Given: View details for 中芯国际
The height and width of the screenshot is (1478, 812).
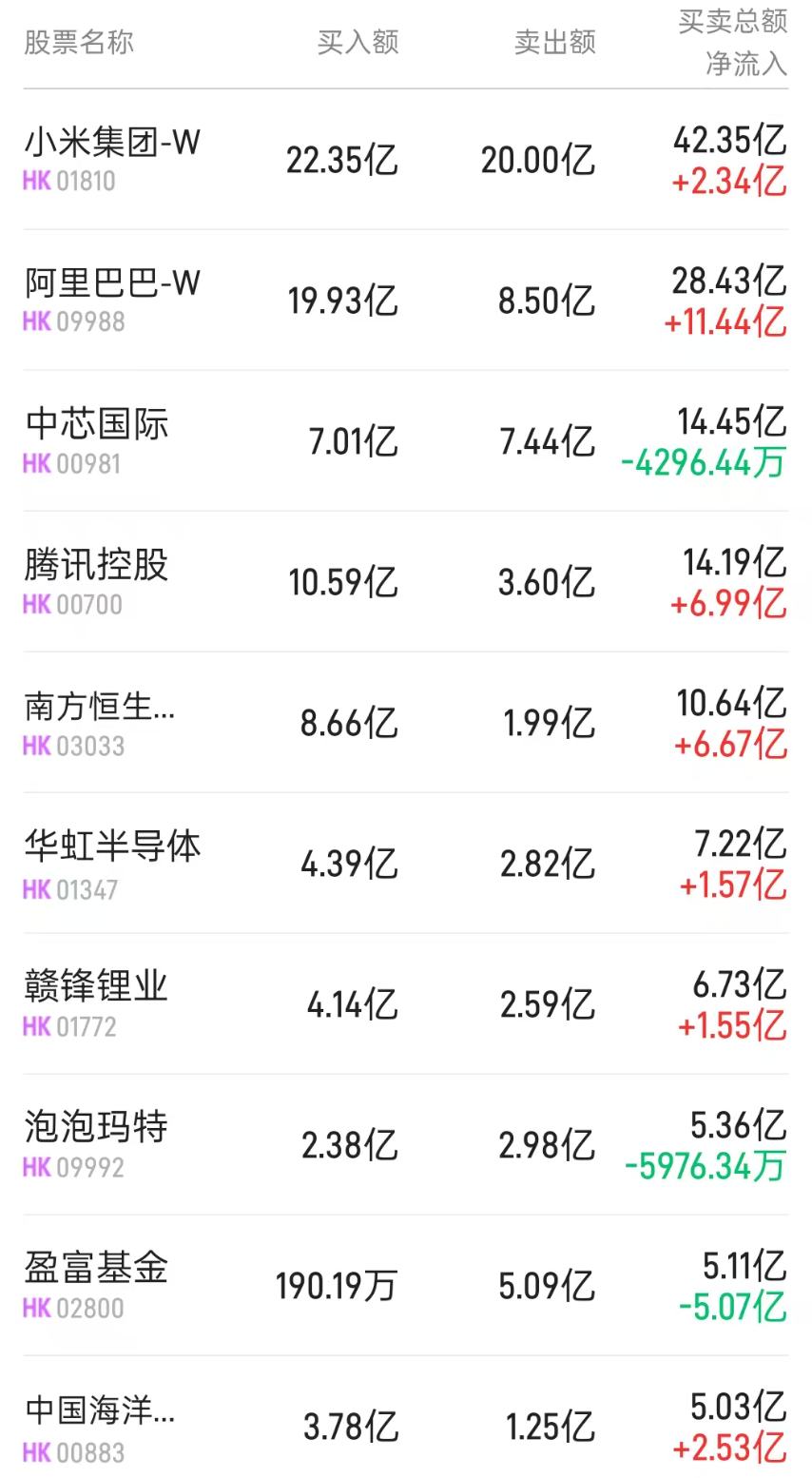Looking at the screenshot, I should pyautogui.click(x=95, y=425).
